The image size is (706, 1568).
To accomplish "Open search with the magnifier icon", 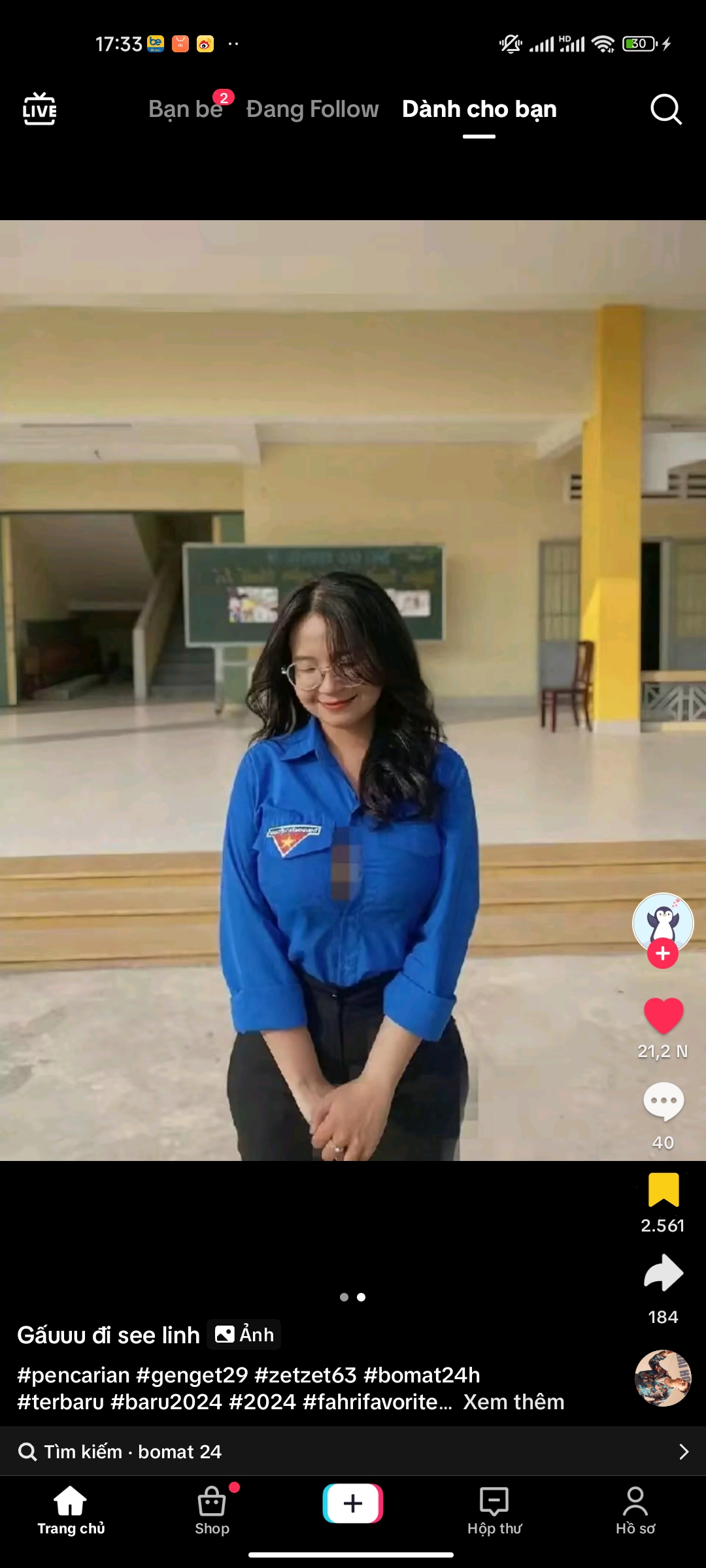I will coord(665,109).
